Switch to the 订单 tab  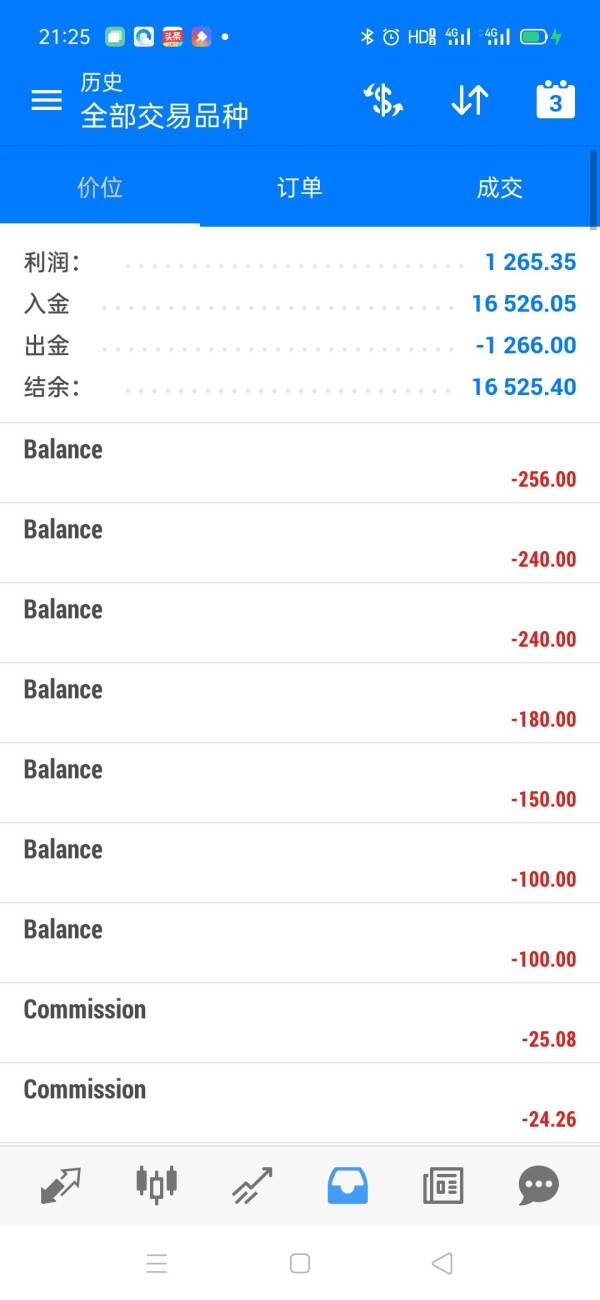pos(300,187)
